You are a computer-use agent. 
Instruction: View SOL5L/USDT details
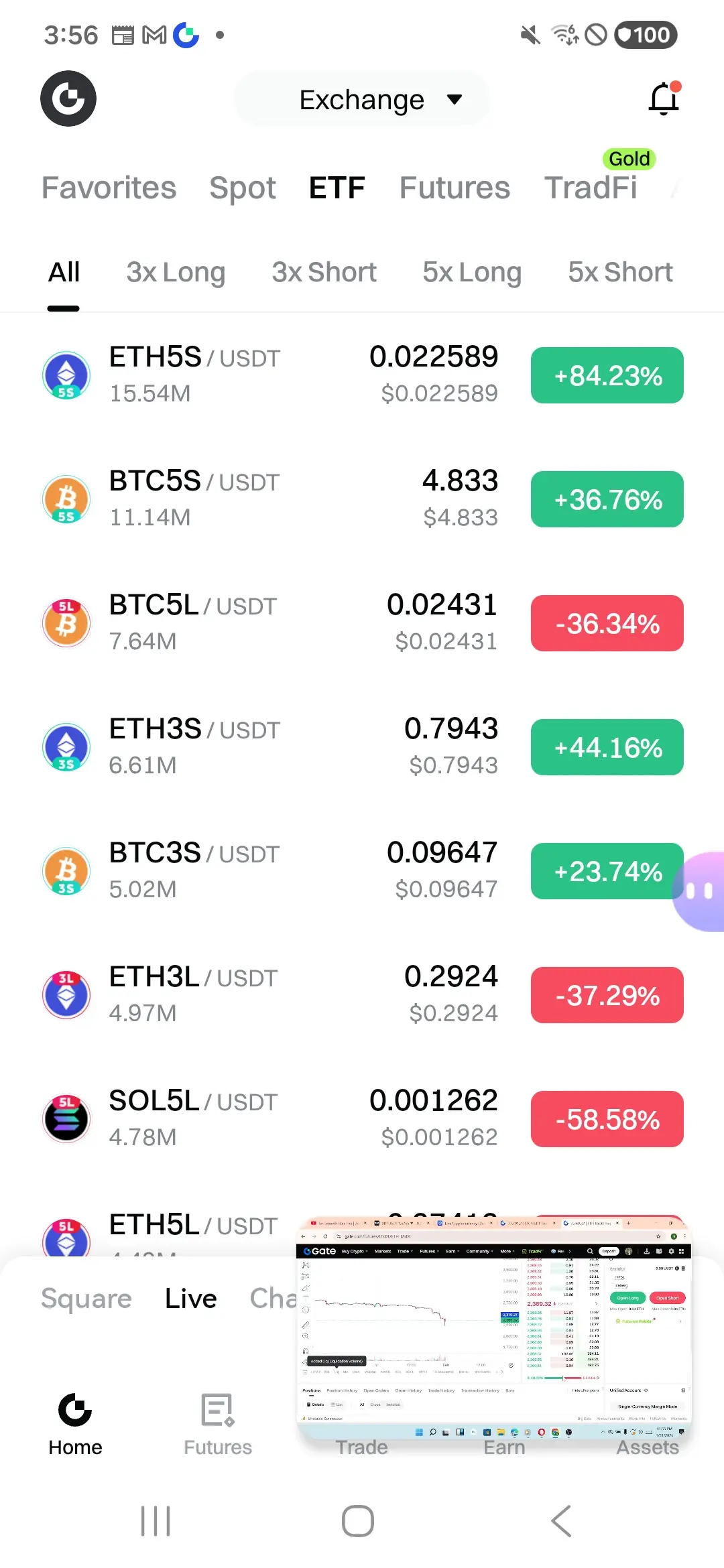pyautogui.click(x=268, y=1119)
